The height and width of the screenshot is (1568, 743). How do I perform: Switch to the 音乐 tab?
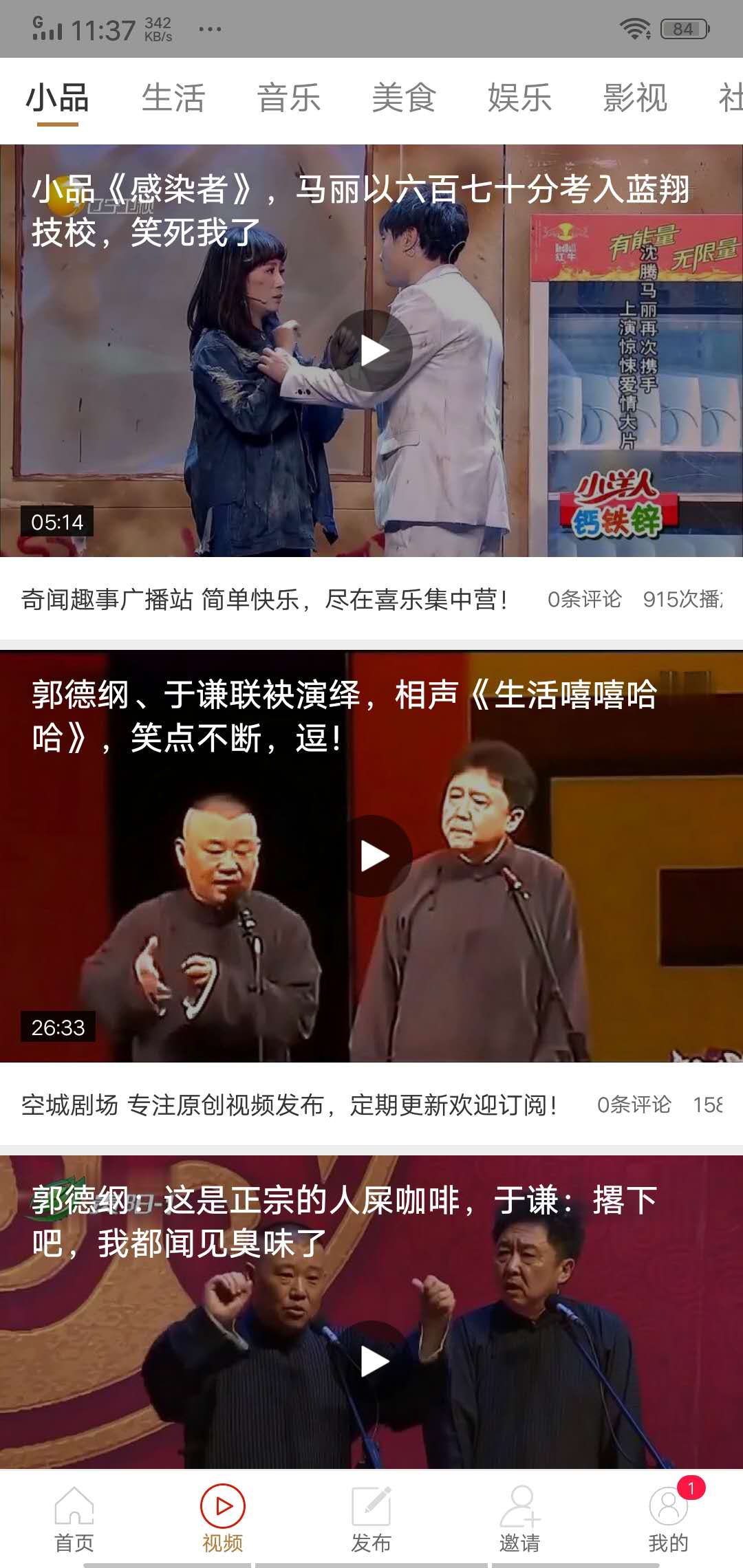289,99
